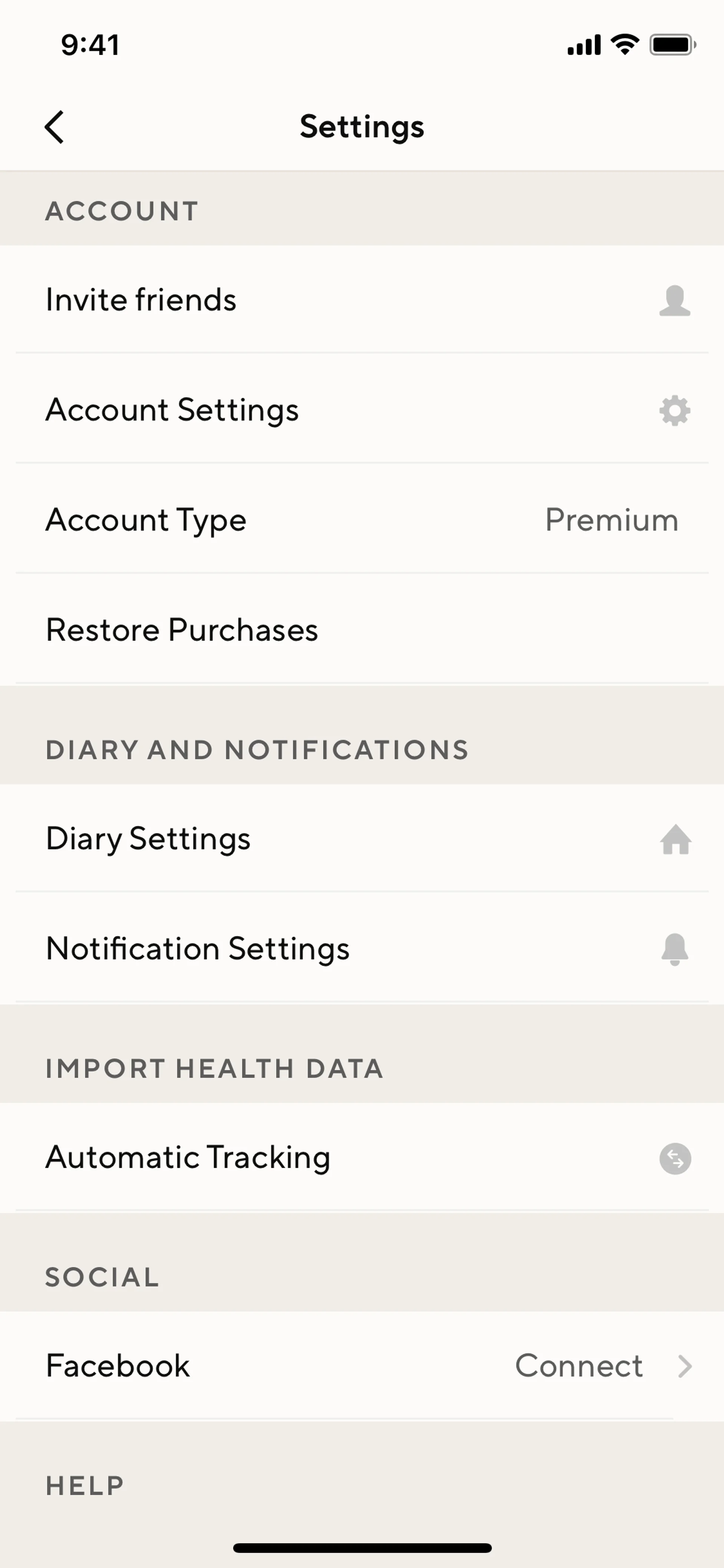The height and width of the screenshot is (1568, 724).
Task: Select Restore Purchases
Action: click(362, 630)
